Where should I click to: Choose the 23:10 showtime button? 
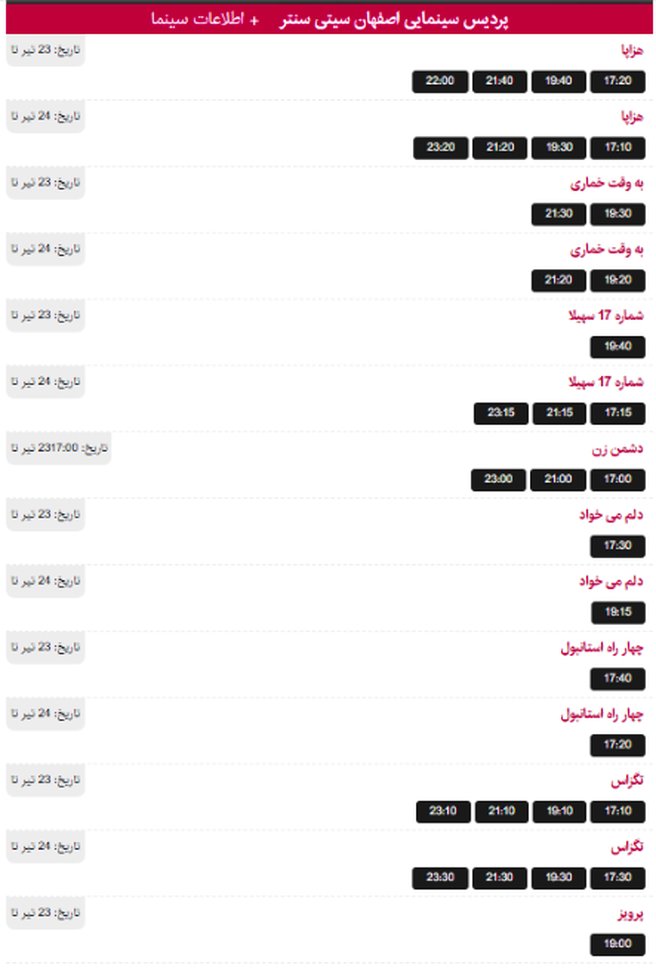(x=442, y=810)
